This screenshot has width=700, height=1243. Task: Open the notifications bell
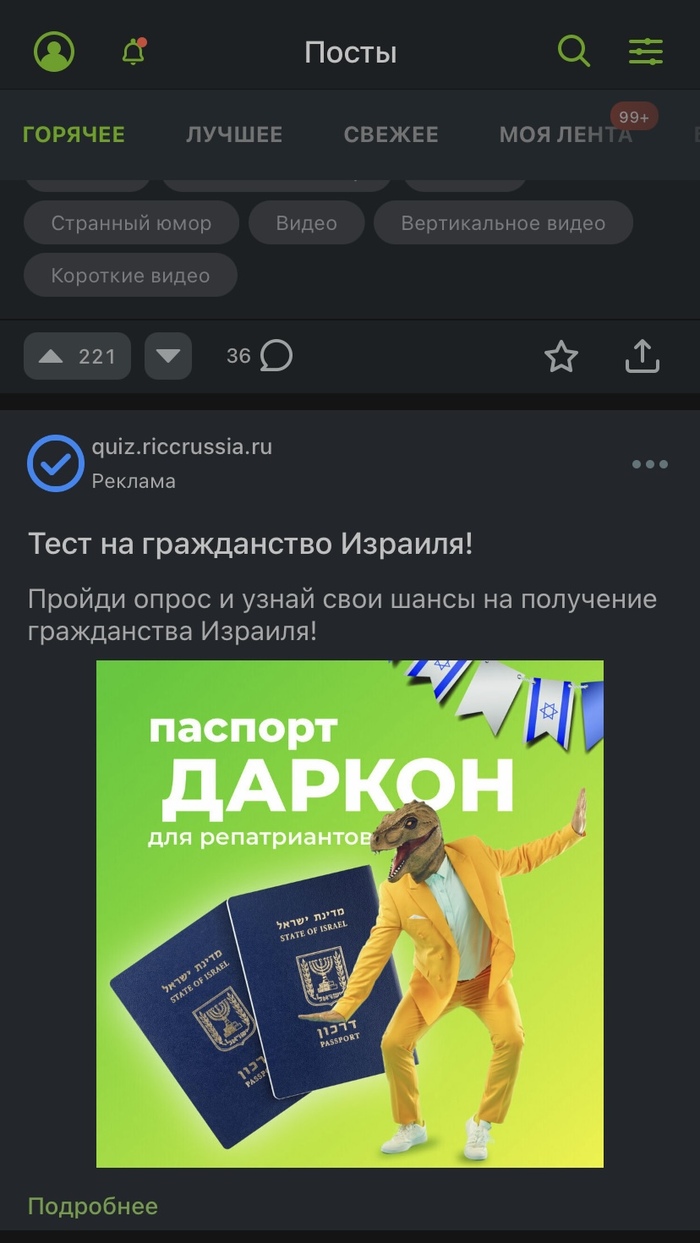click(x=133, y=52)
